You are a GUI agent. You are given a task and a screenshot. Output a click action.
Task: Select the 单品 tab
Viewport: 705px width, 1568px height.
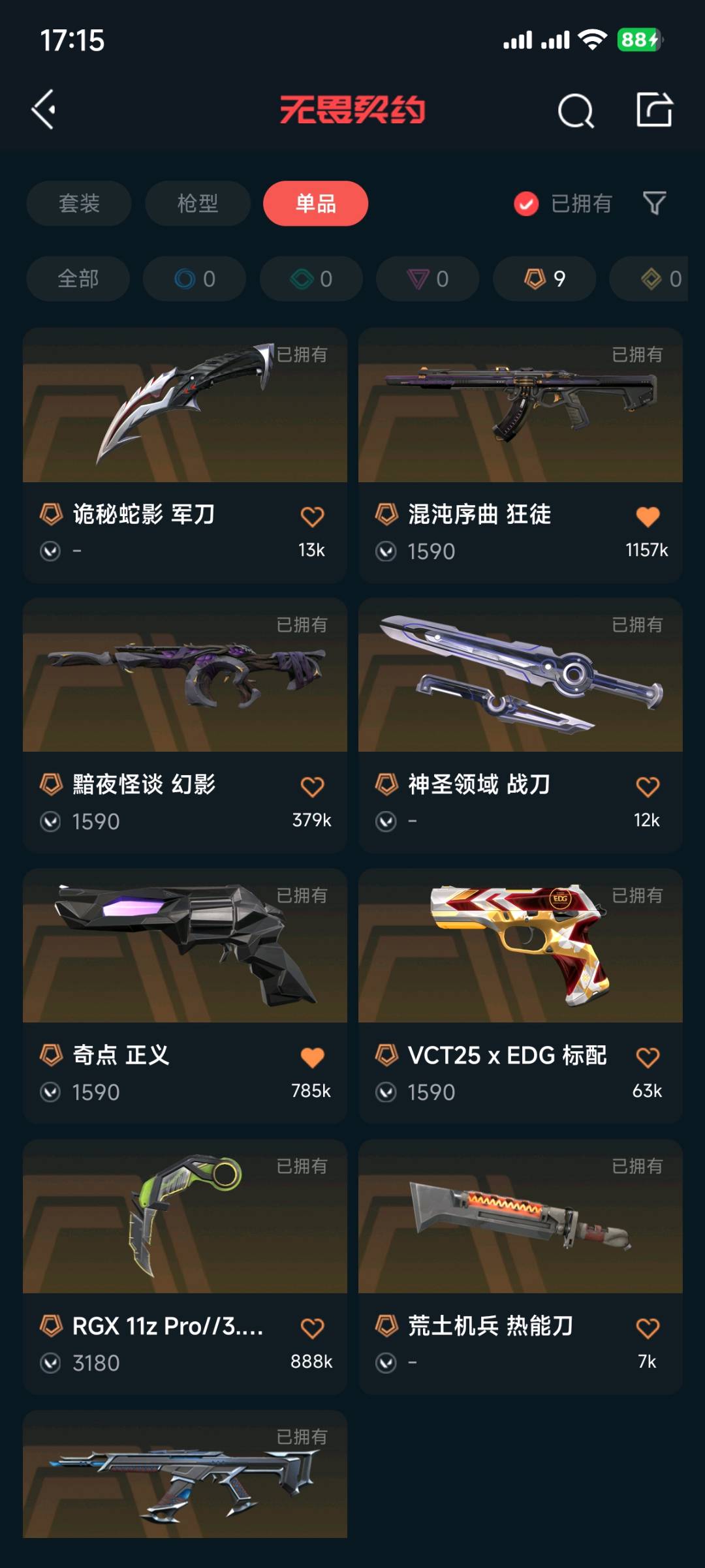[316, 204]
